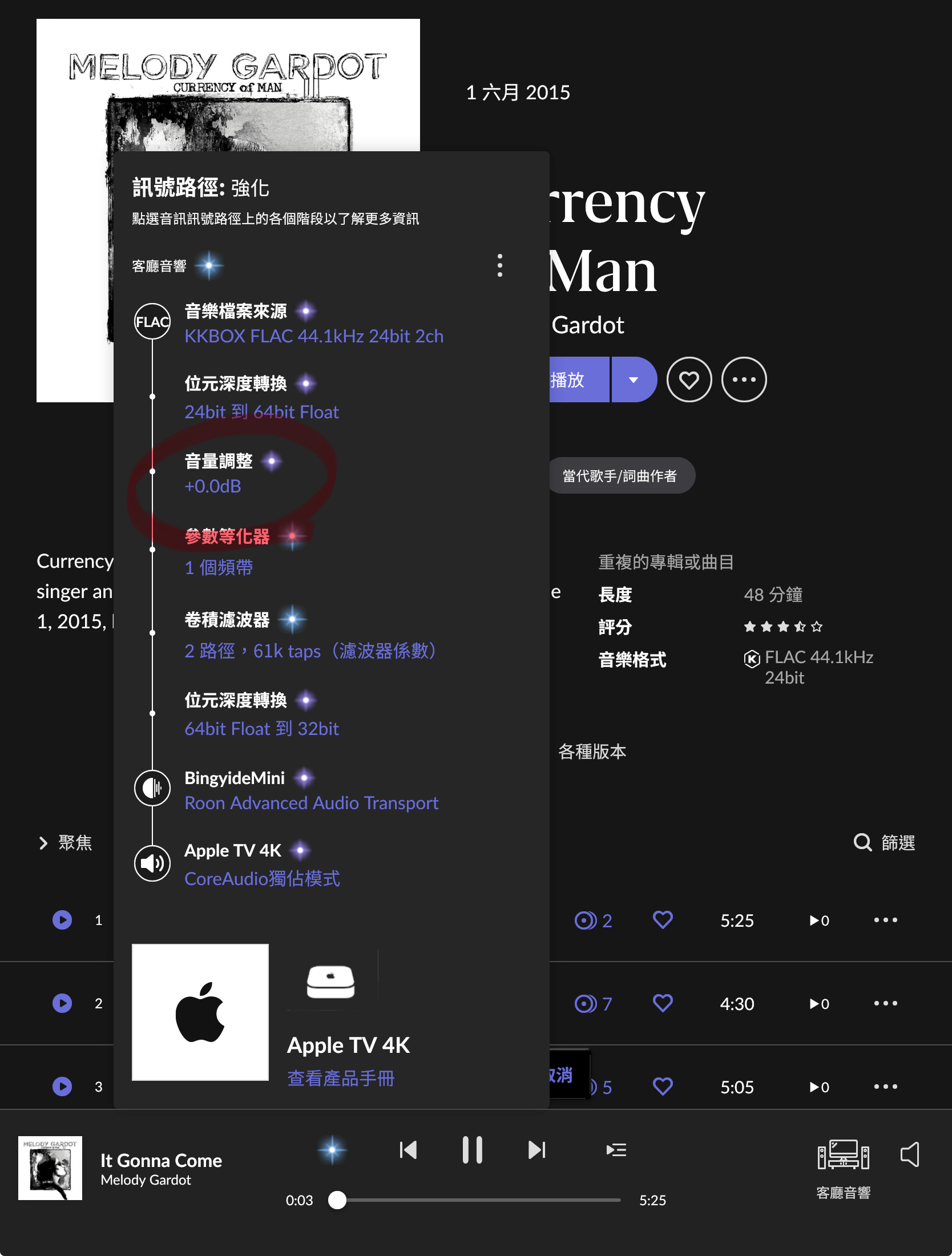Open the volume control speaker icon
The height and width of the screenshot is (1256, 952).
[x=910, y=1154]
